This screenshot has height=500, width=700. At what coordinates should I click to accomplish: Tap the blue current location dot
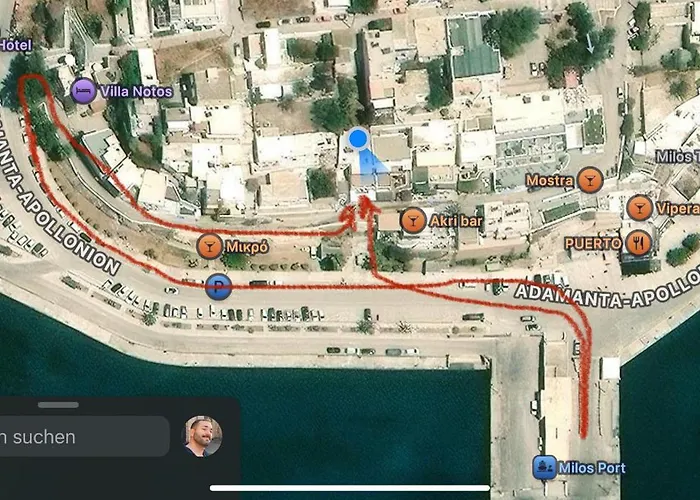pos(358,138)
